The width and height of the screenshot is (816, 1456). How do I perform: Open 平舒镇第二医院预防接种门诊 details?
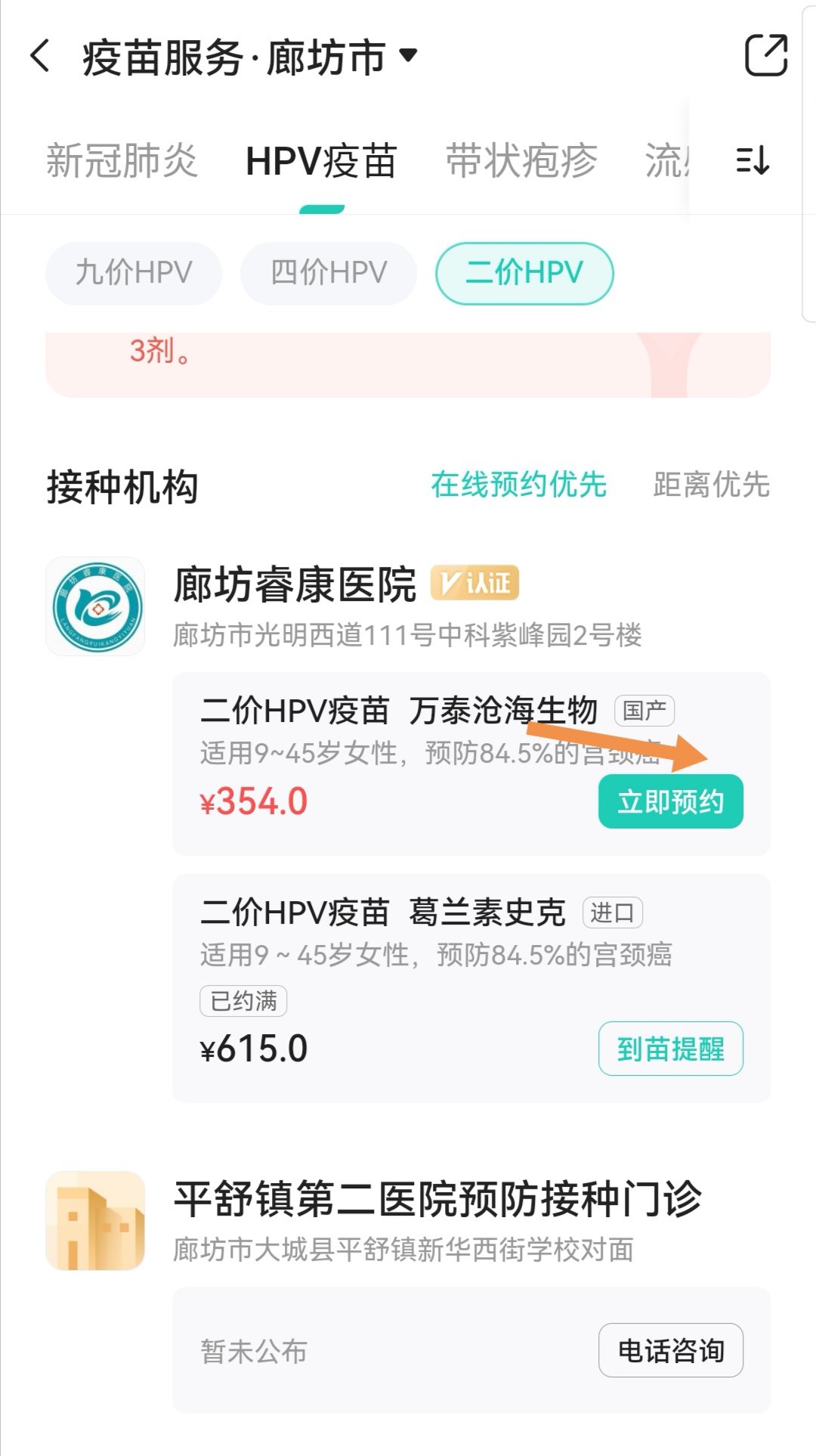(437, 1198)
